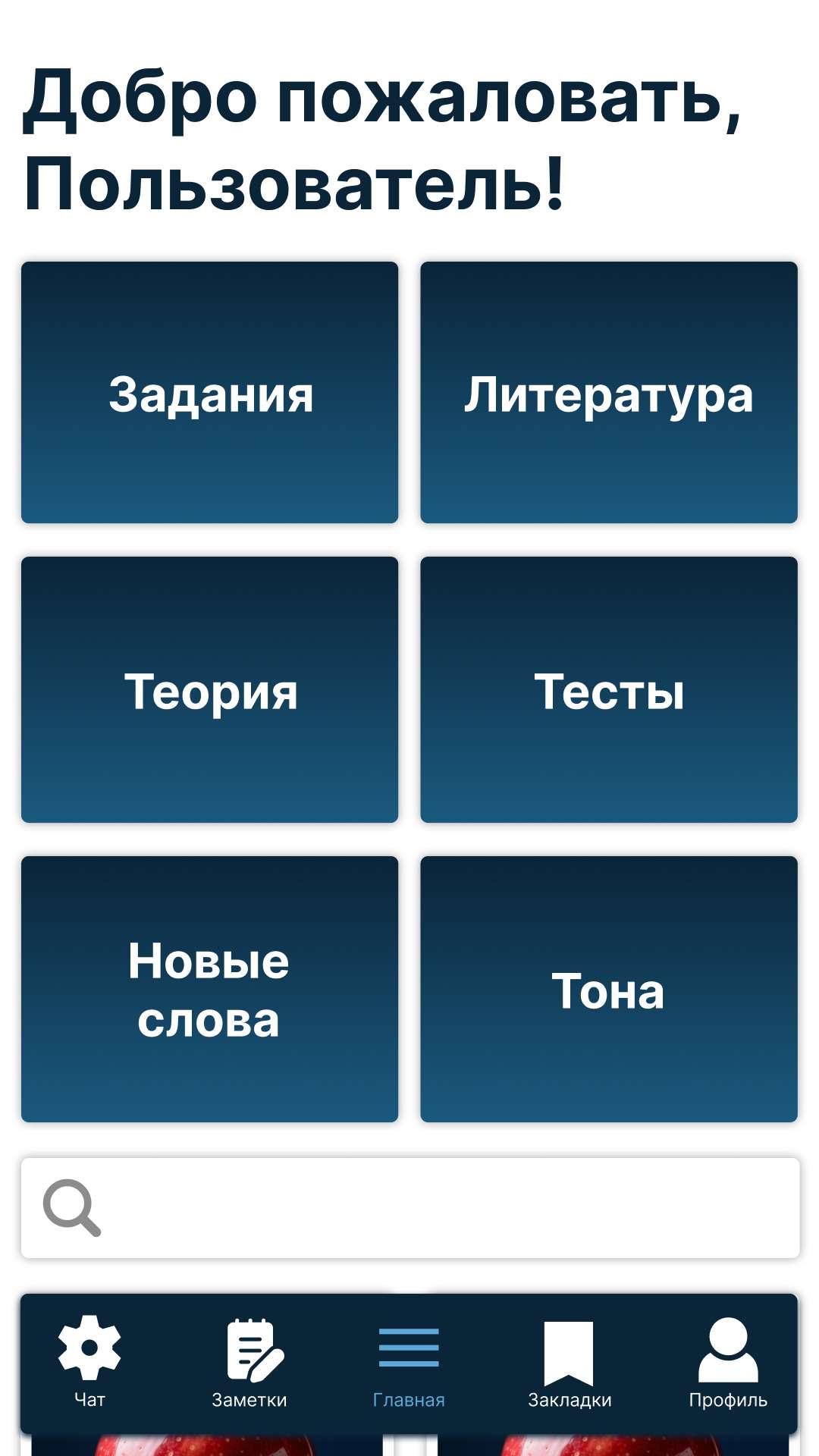Viewport: 819px width, 1456px height.
Task: Open the Заметки tab
Action: point(249,1362)
